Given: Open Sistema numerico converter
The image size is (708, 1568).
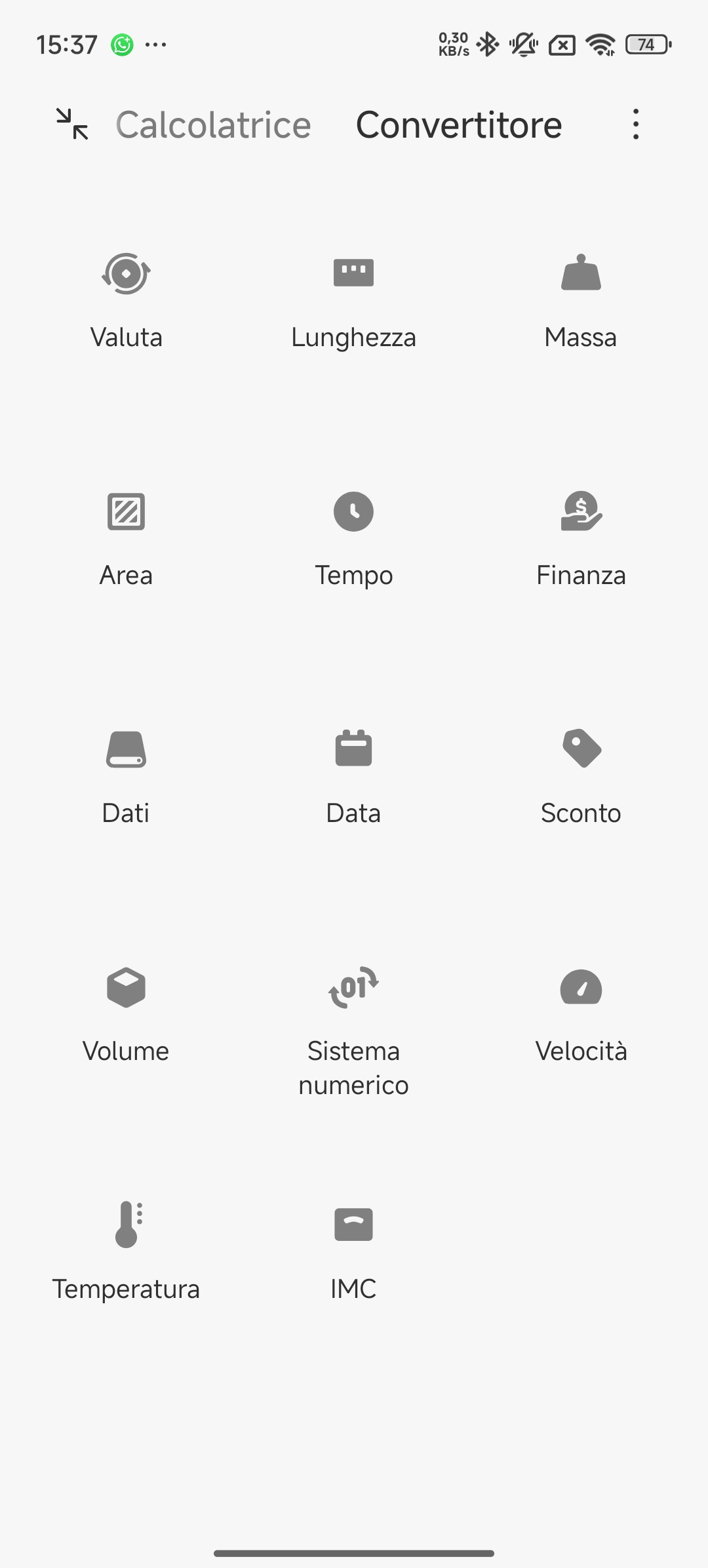Looking at the screenshot, I should click(x=353, y=1029).
